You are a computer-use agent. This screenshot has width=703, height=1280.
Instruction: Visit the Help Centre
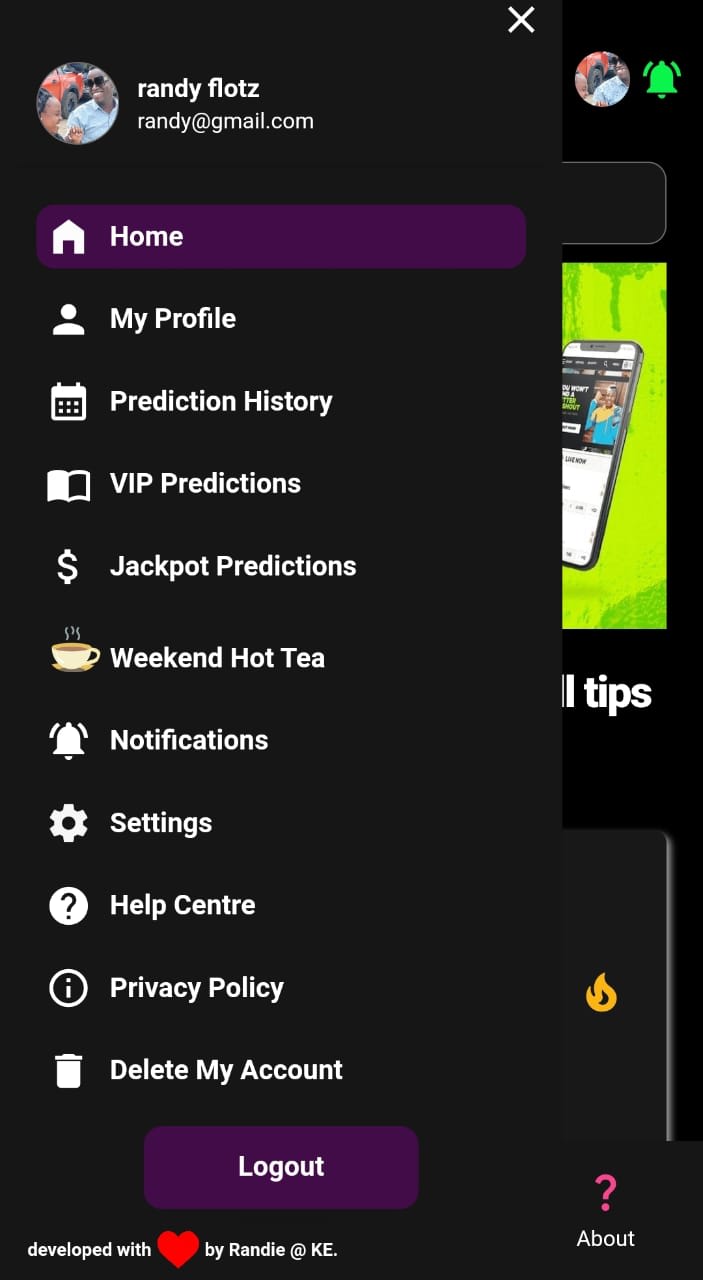click(x=182, y=905)
